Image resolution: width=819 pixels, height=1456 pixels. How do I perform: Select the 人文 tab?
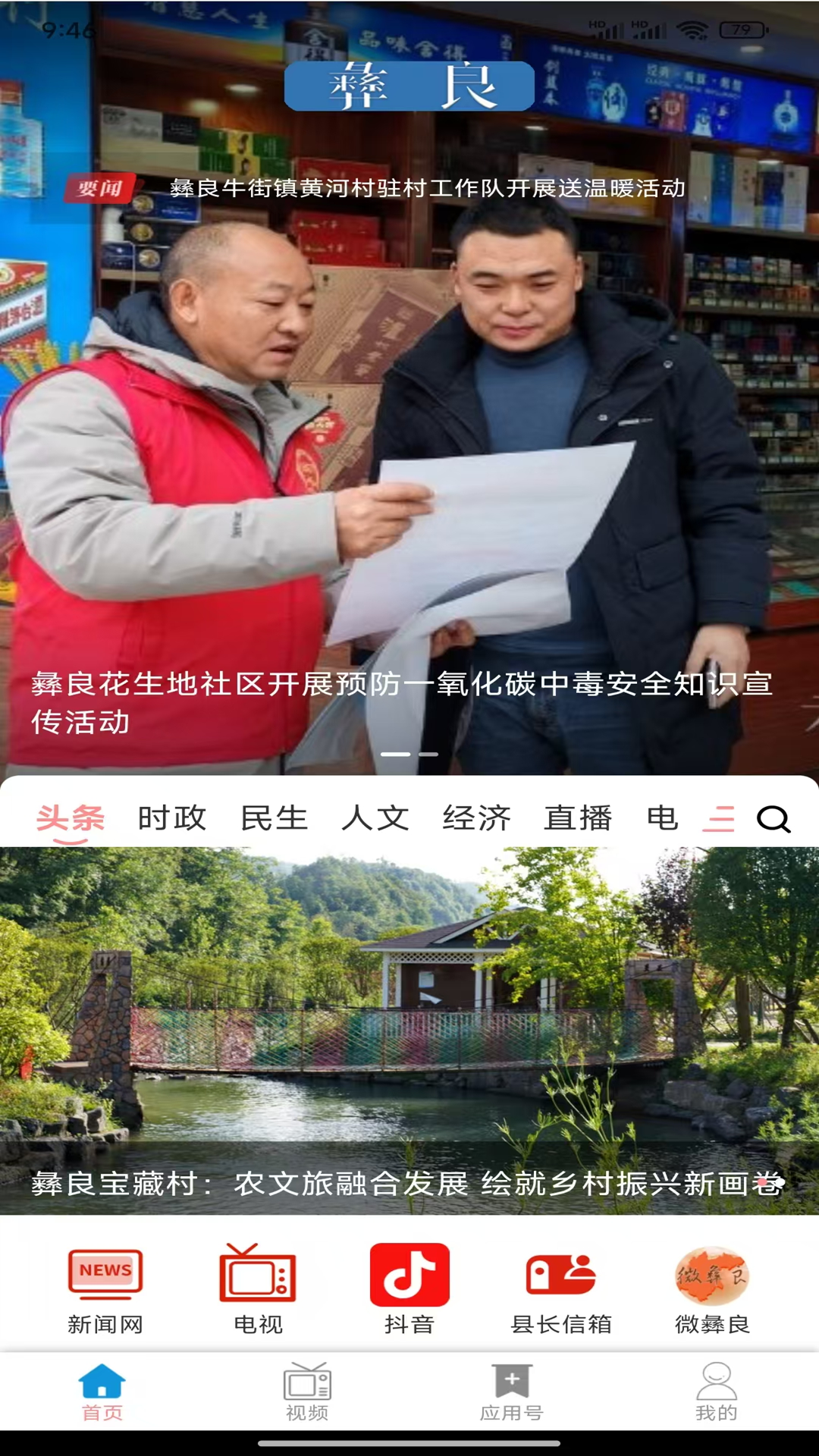coord(375,818)
